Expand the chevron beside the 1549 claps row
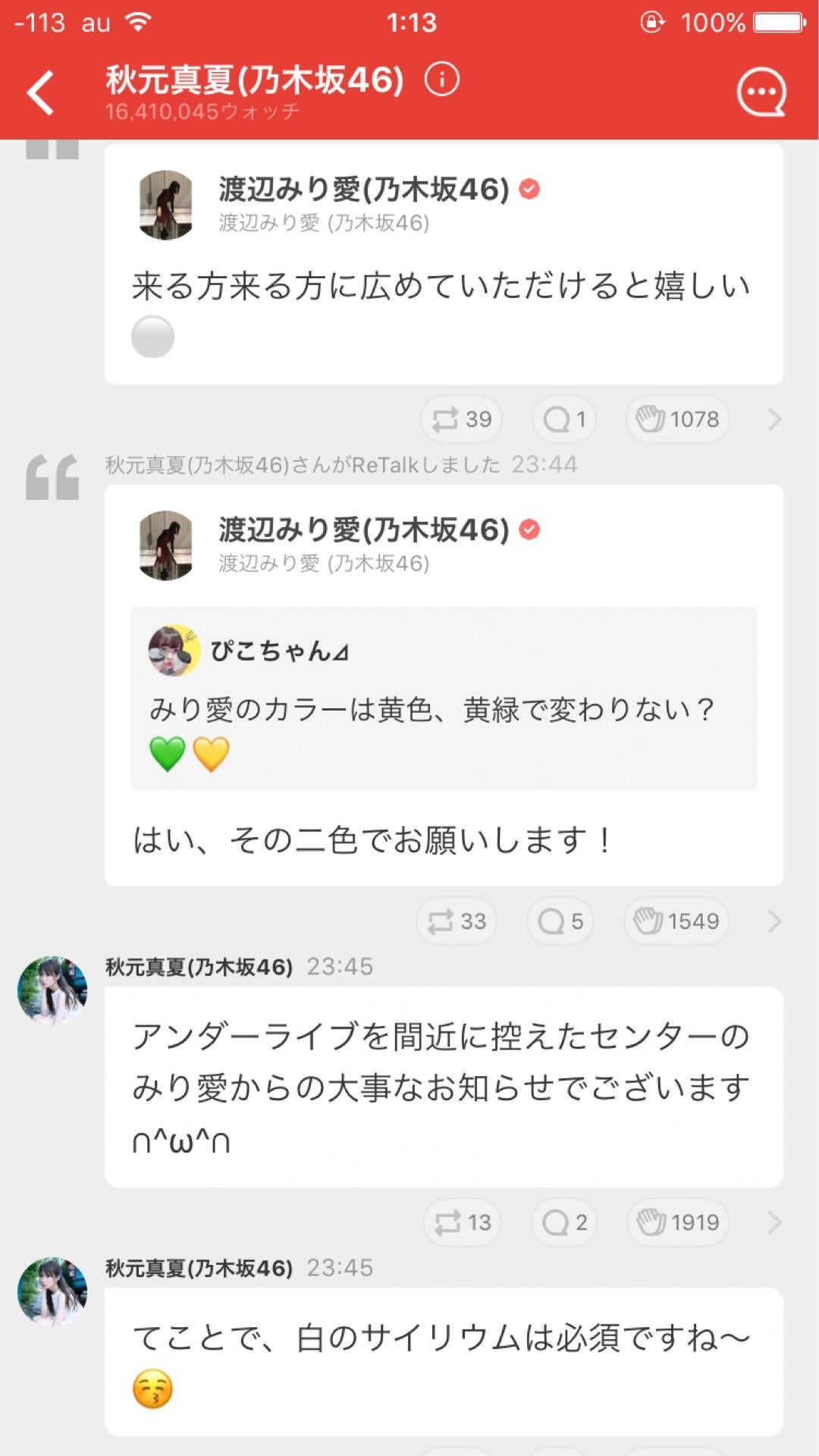Screen dimensions: 819x1456 (773, 921)
